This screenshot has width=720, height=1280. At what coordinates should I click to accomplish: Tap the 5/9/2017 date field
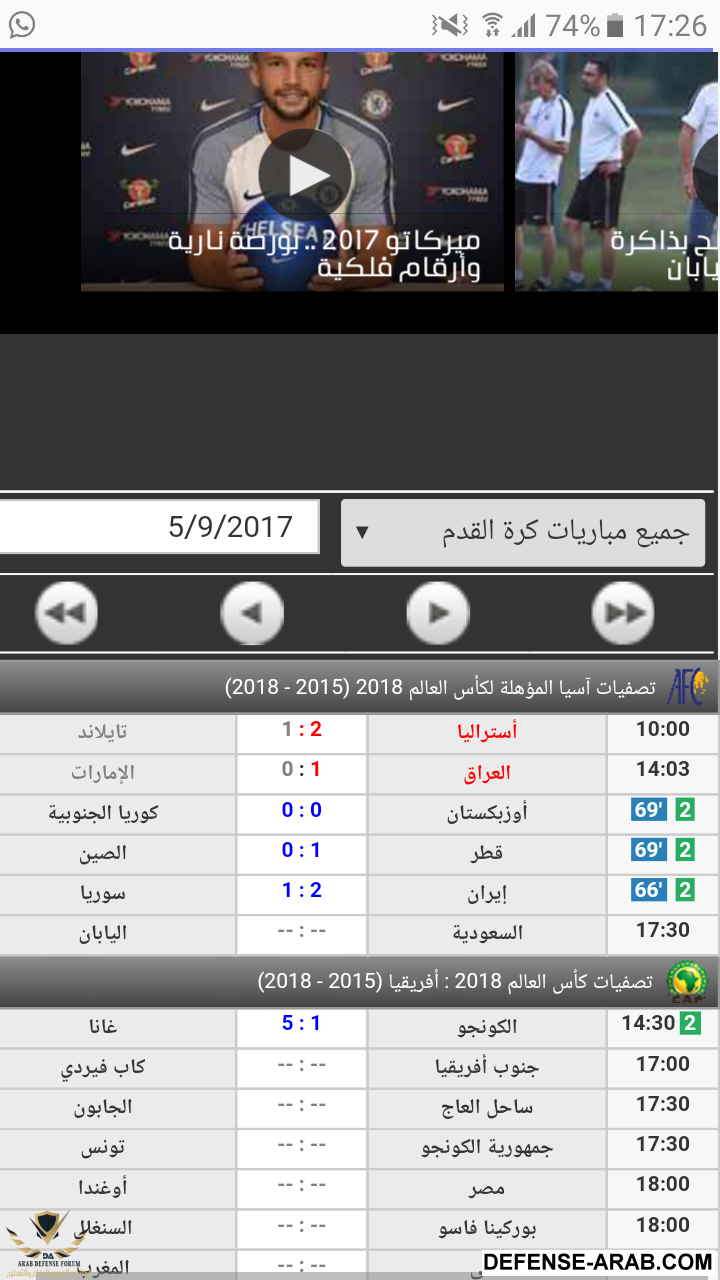pyautogui.click(x=160, y=527)
